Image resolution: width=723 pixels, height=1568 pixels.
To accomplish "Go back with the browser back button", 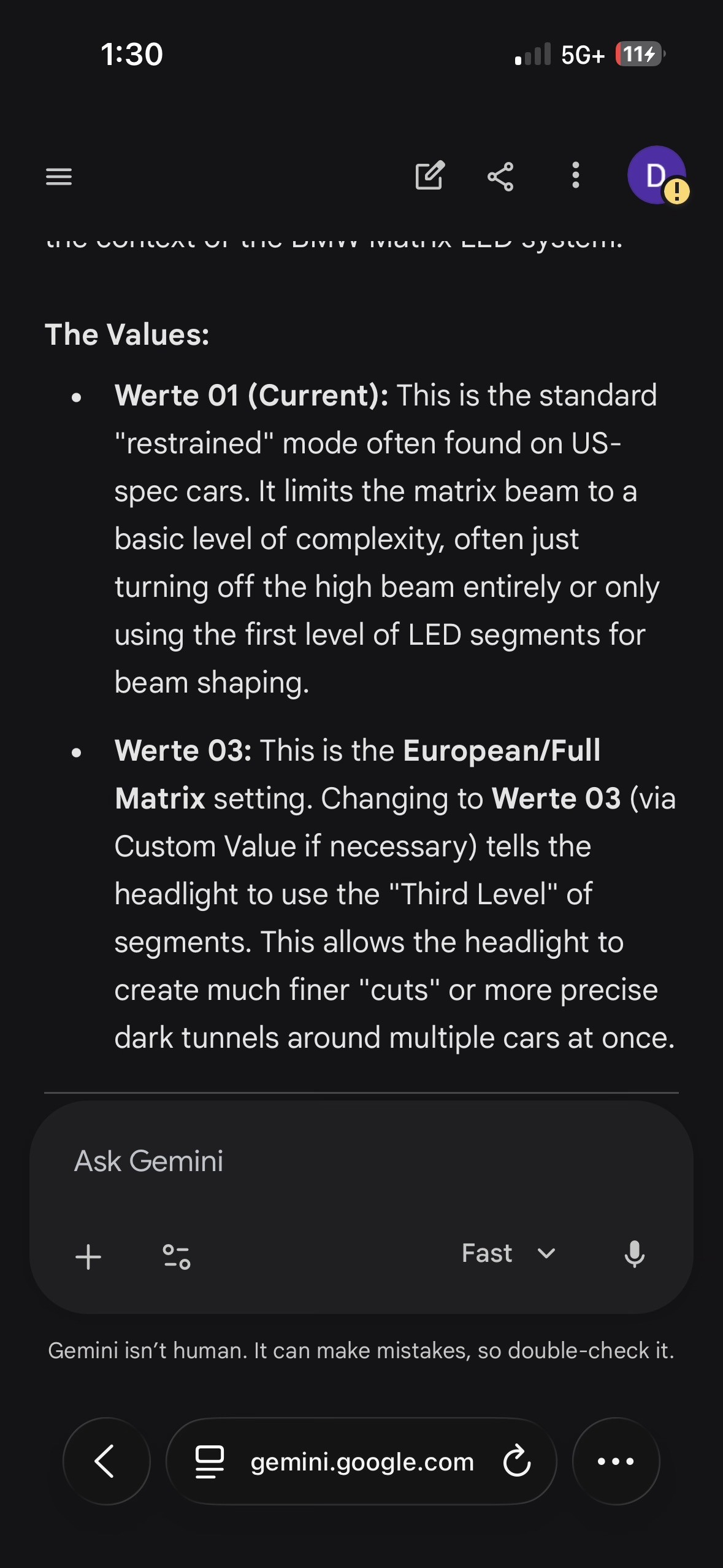I will [107, 1461].
